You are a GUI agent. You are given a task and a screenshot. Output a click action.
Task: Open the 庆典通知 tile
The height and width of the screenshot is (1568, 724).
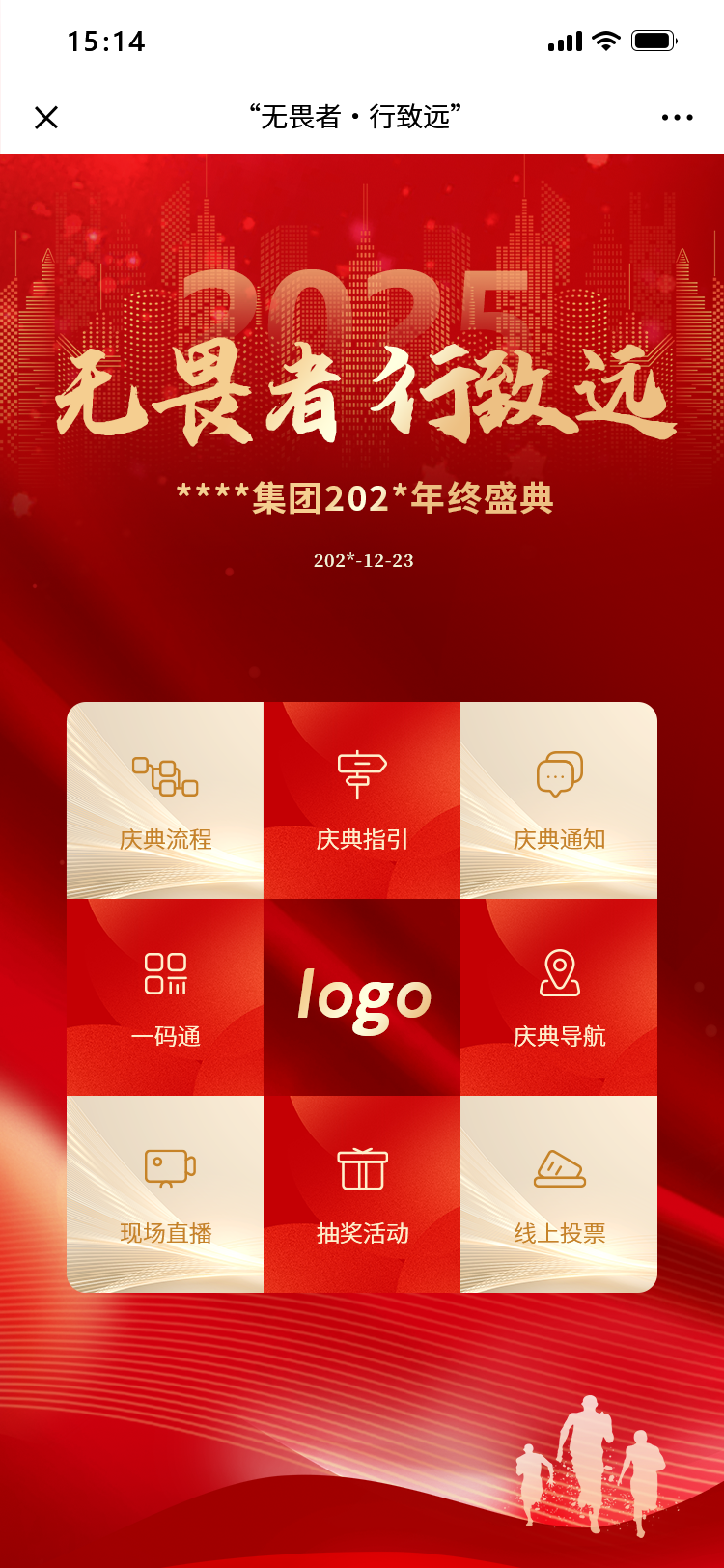point(559,801)
